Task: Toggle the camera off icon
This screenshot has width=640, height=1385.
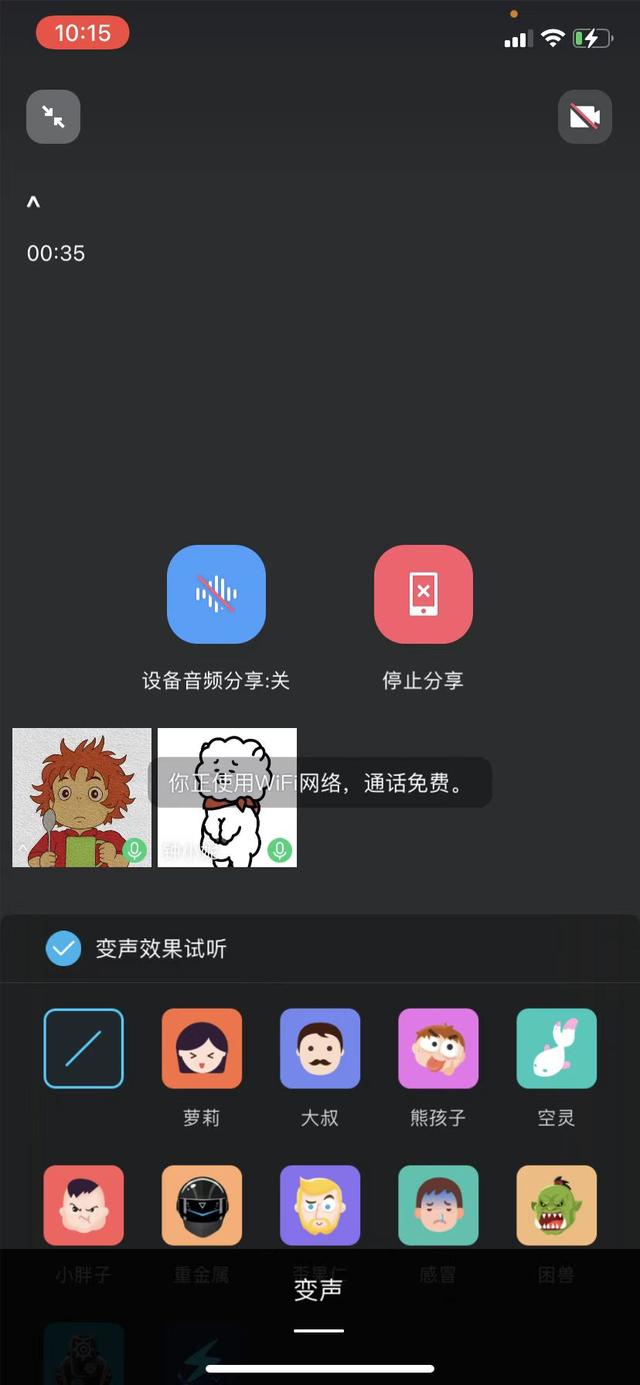Action: pyautogui.click(x=585, y=117)
